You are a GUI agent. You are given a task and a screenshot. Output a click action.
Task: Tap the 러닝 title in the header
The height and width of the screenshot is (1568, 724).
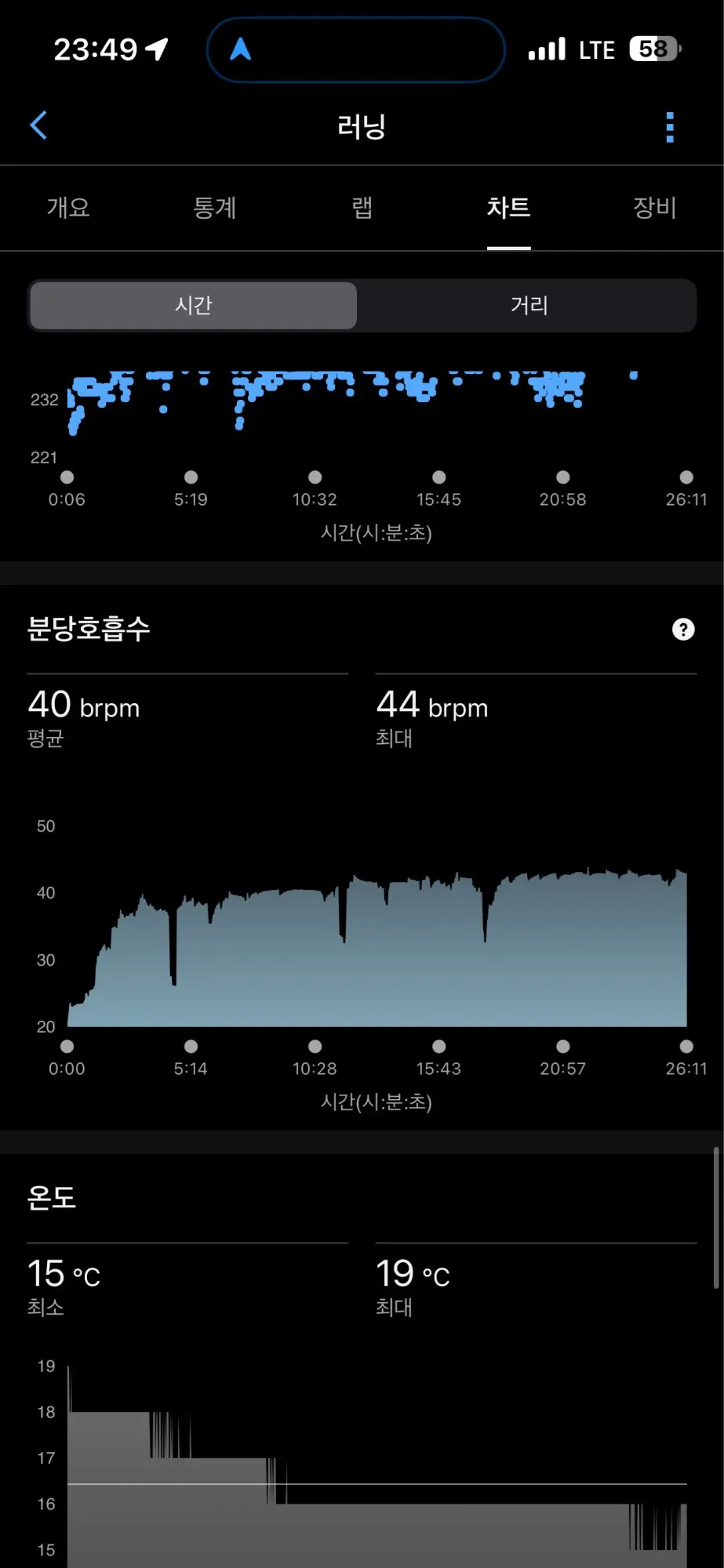tap(361, 125)
